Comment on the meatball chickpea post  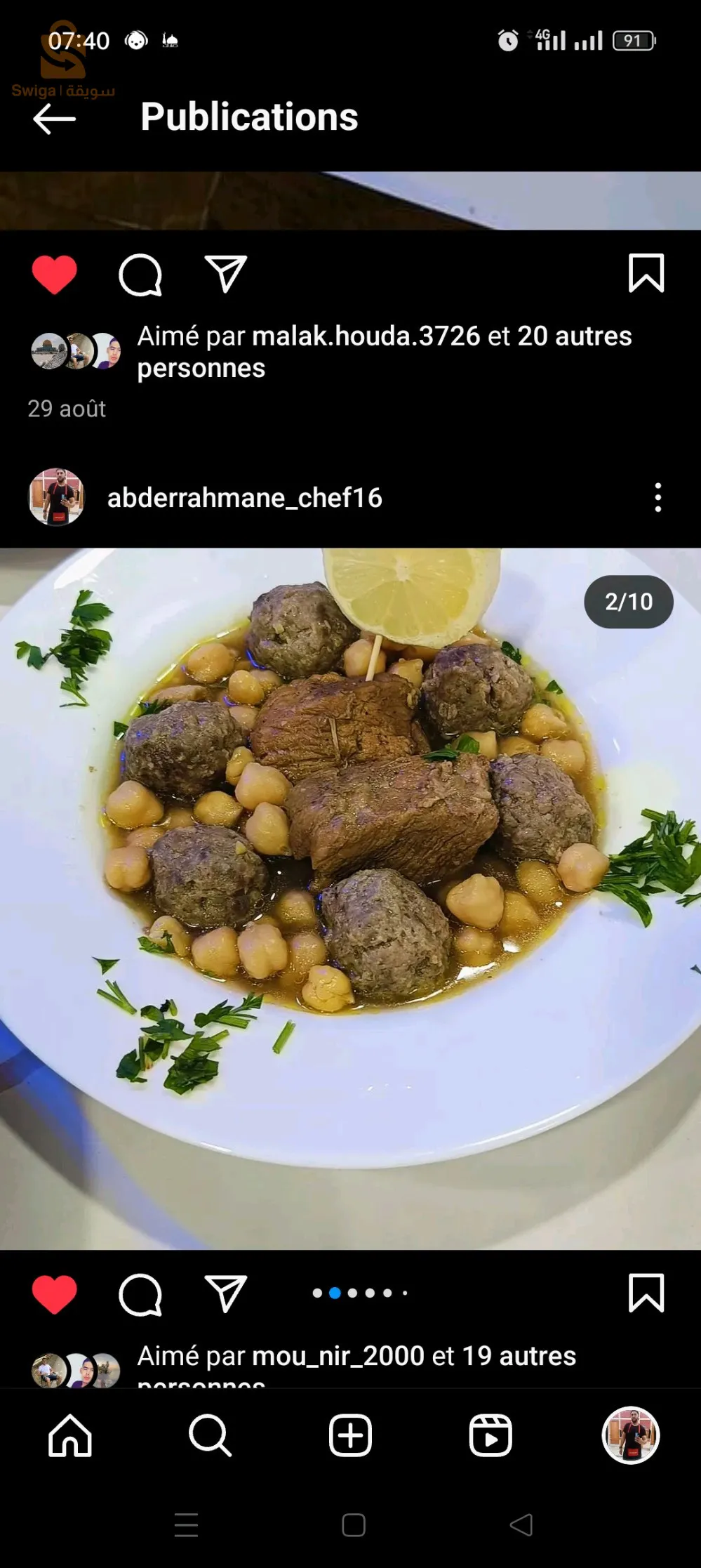click(x=140, y=1293)
